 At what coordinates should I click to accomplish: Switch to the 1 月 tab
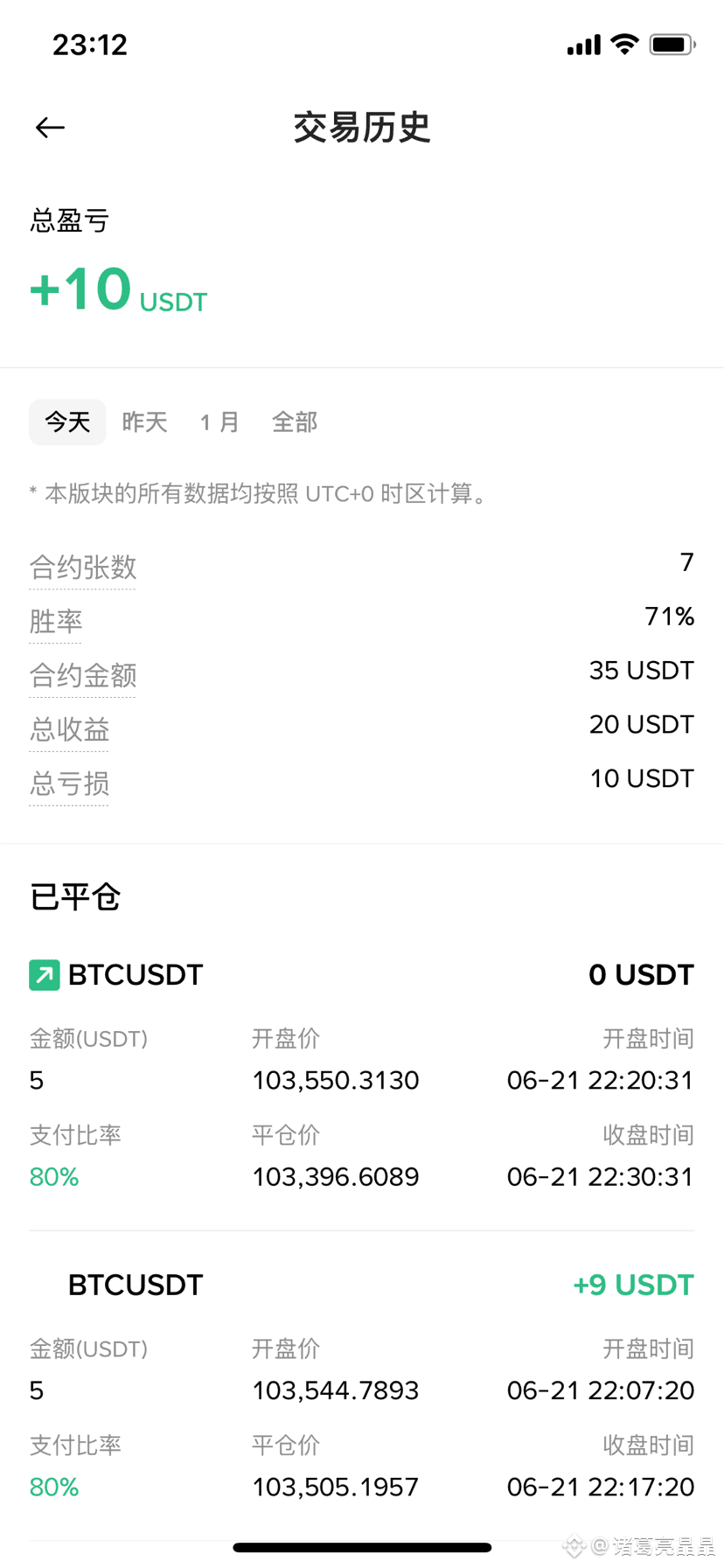(219, 422)
